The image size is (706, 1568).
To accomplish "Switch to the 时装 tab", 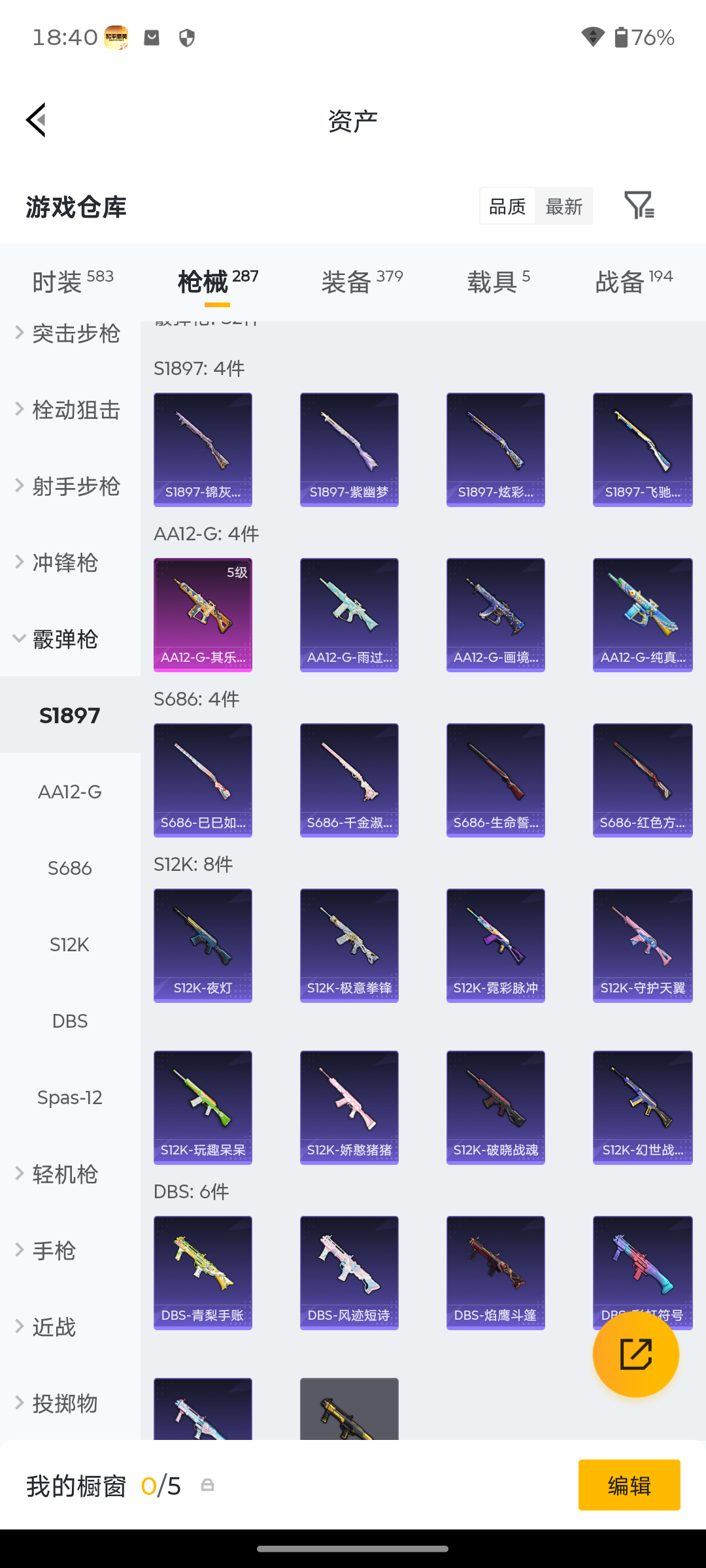I will [x=73, y=282].
